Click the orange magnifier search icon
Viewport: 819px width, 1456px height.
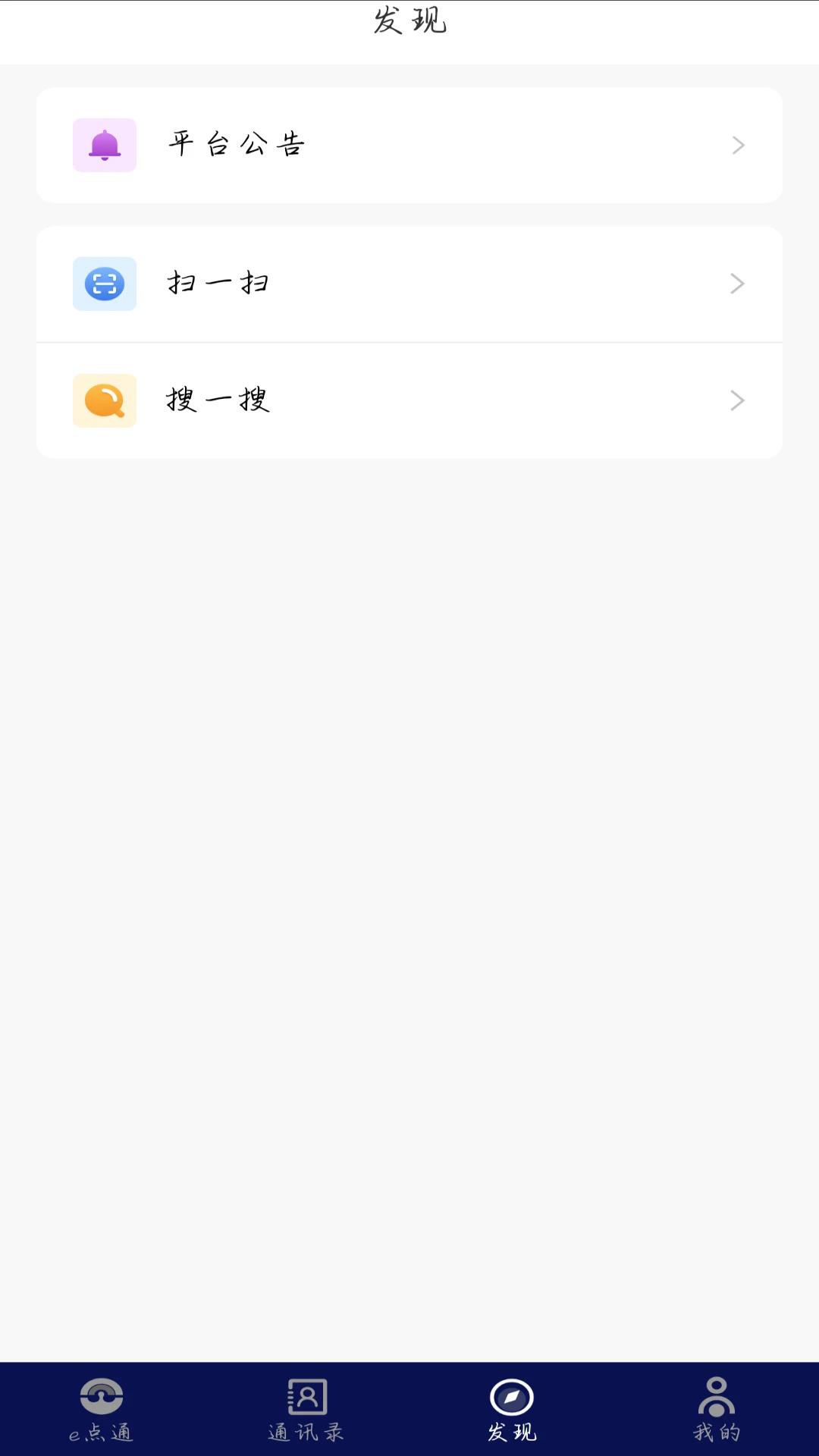[x=104, y=400]
